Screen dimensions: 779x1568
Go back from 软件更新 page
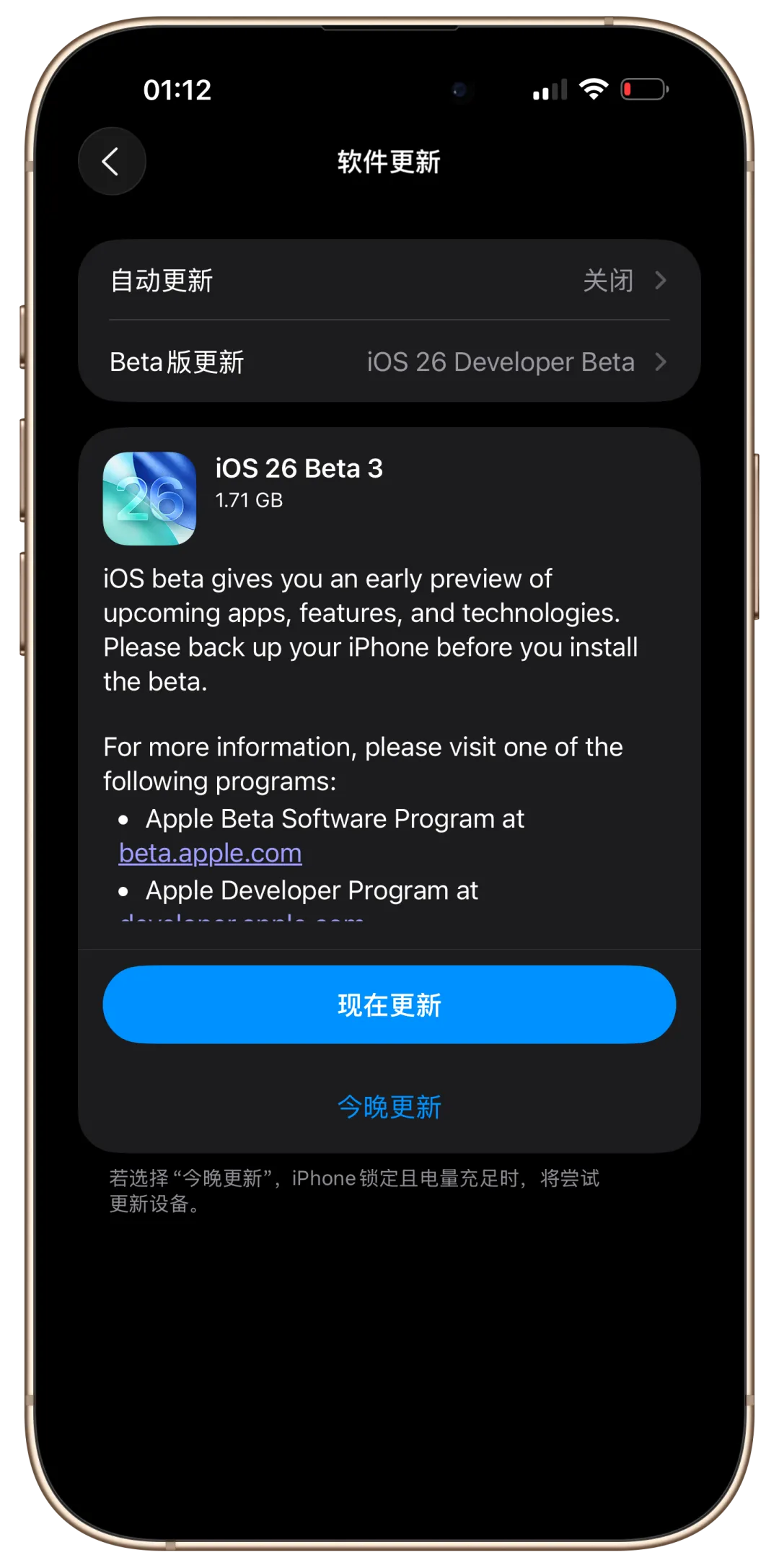112,162
